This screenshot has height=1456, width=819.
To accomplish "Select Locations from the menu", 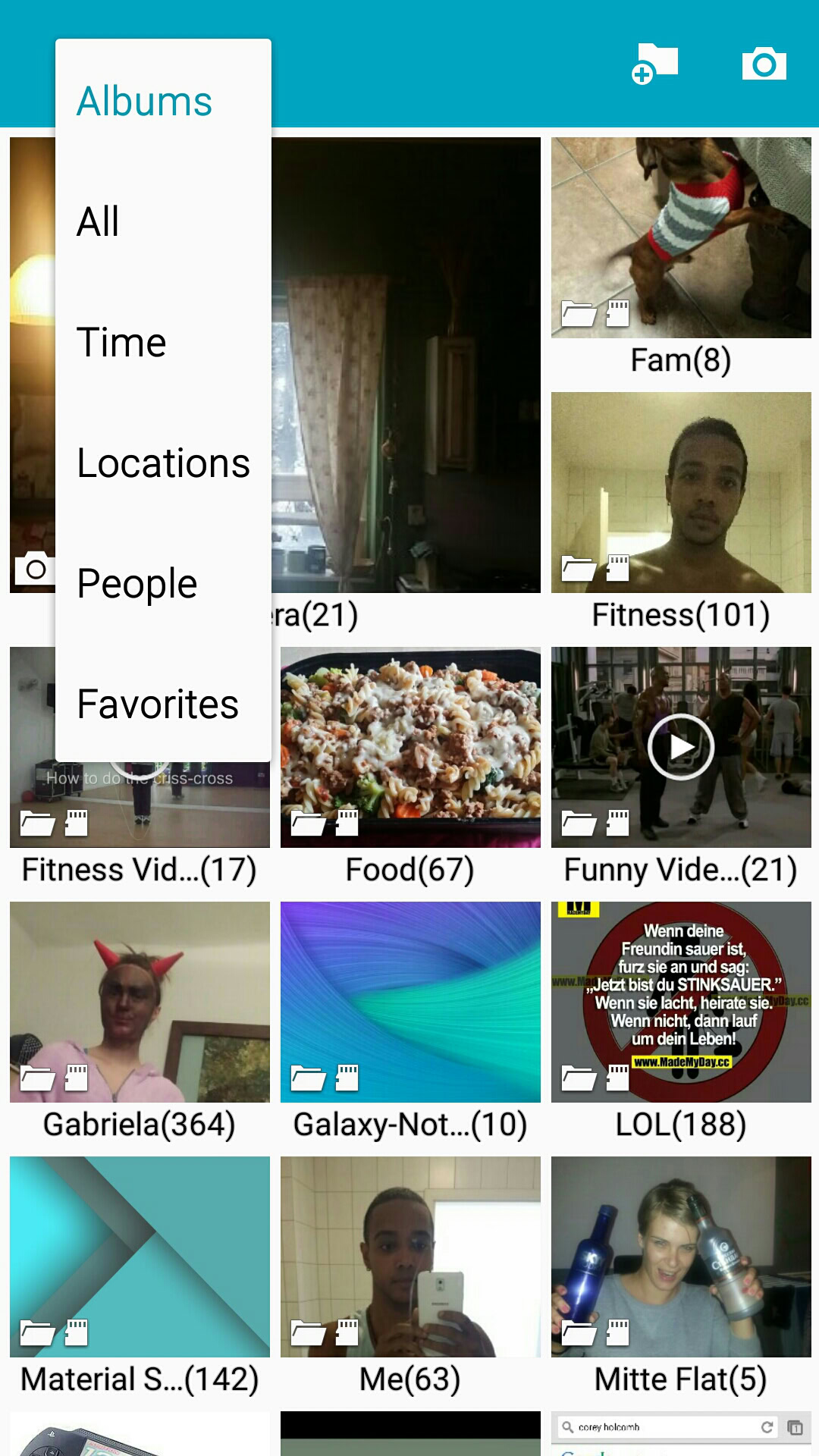I will 163,463.
